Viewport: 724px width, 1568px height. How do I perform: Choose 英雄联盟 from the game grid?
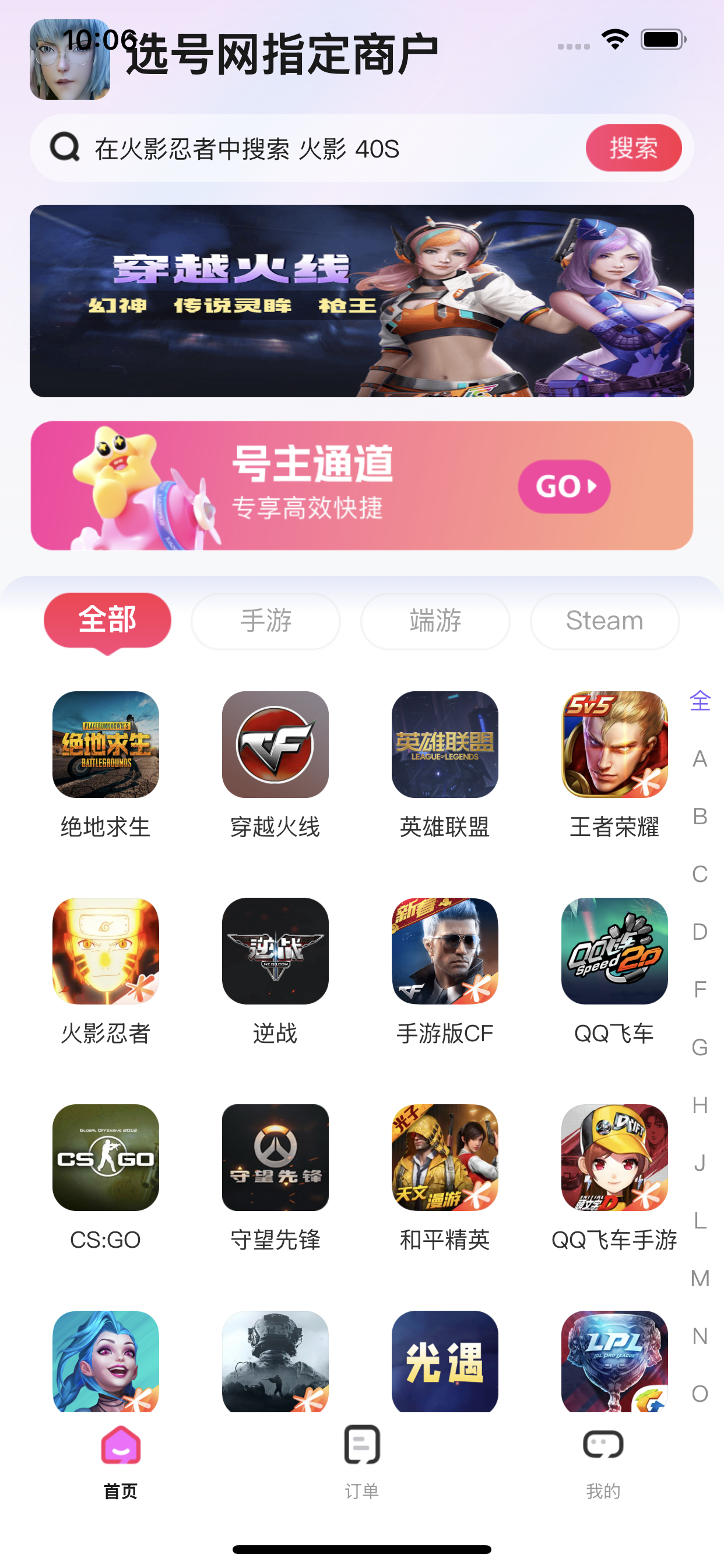[445, 745]
